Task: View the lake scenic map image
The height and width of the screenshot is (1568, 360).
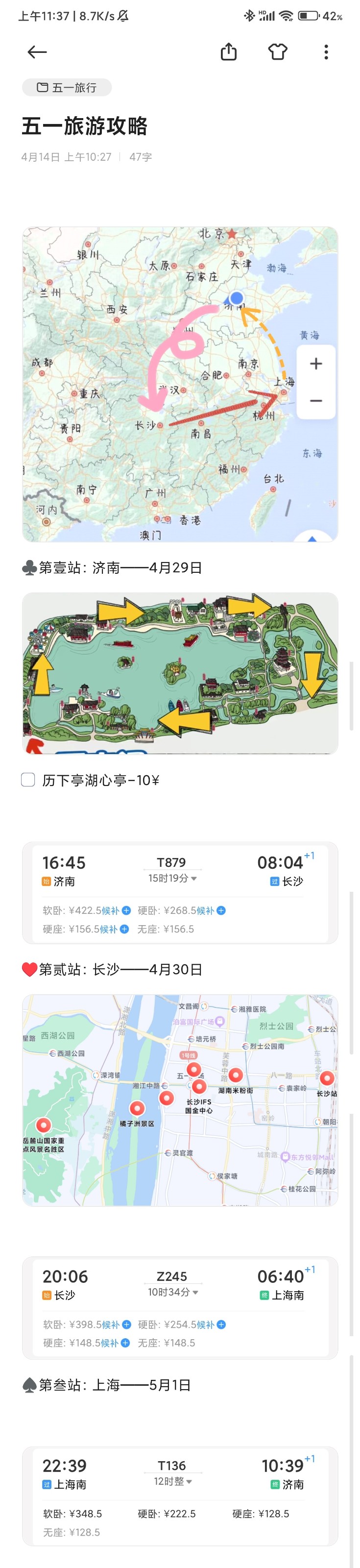Action: [x=180, y=673]
